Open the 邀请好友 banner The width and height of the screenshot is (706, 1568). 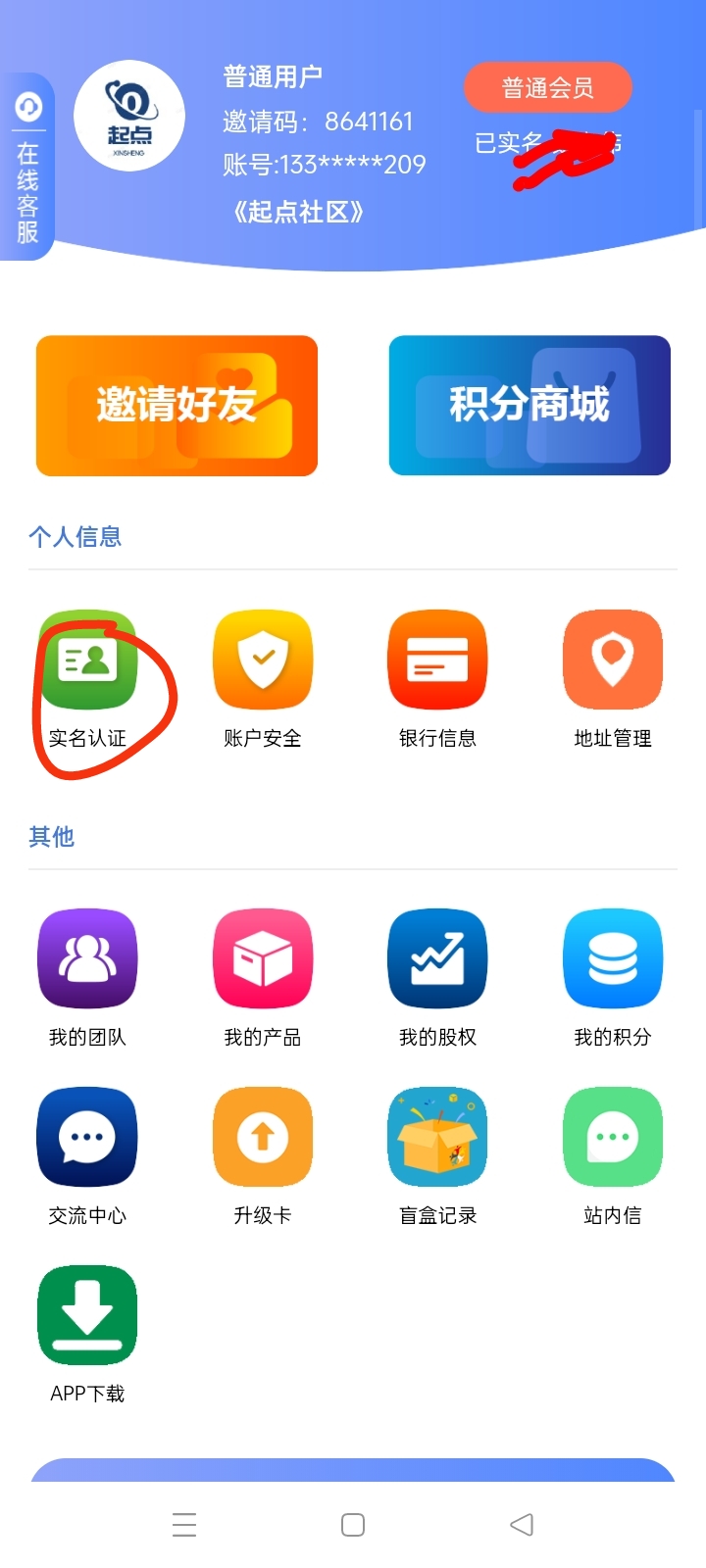[176, 406]
